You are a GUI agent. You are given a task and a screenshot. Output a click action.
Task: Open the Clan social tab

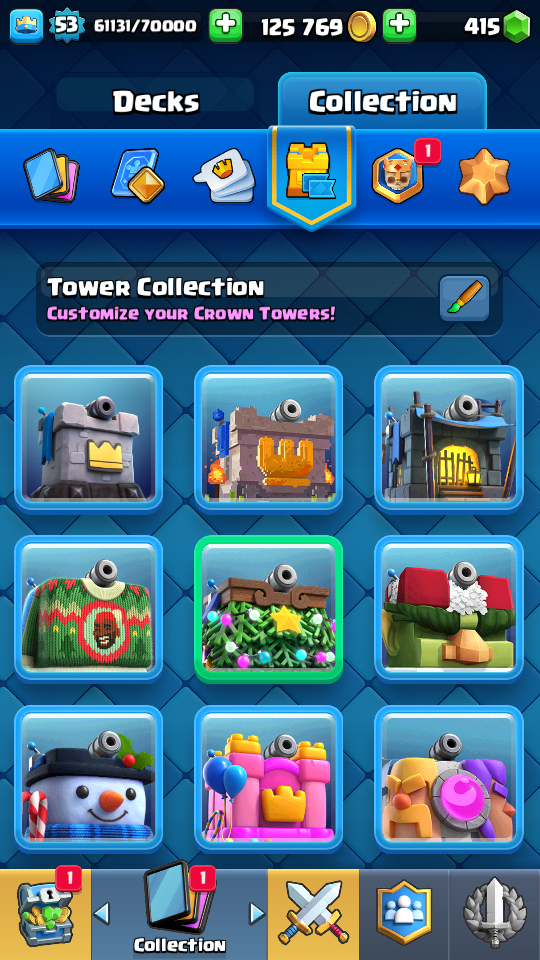coord(404,913)
